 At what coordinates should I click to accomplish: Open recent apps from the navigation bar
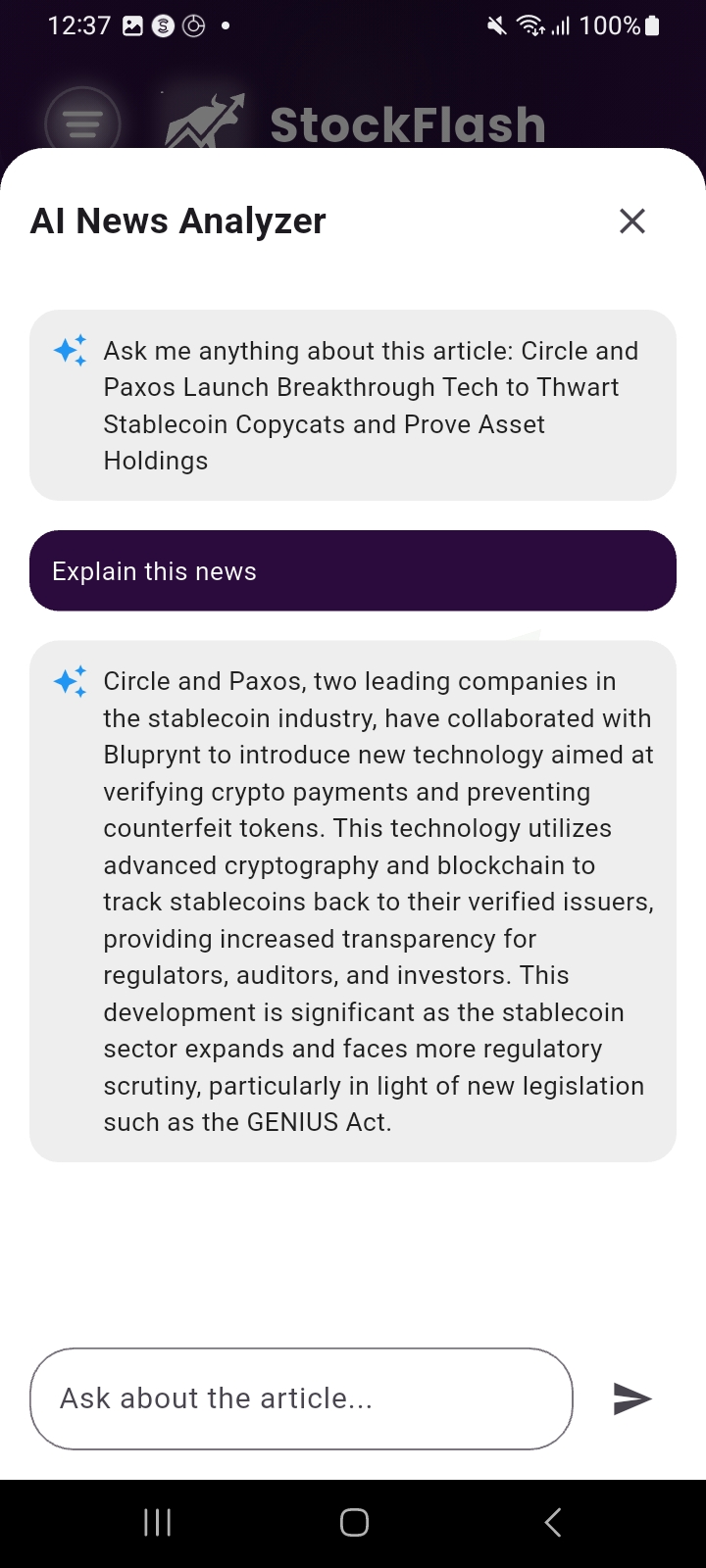click(157, 1521)
